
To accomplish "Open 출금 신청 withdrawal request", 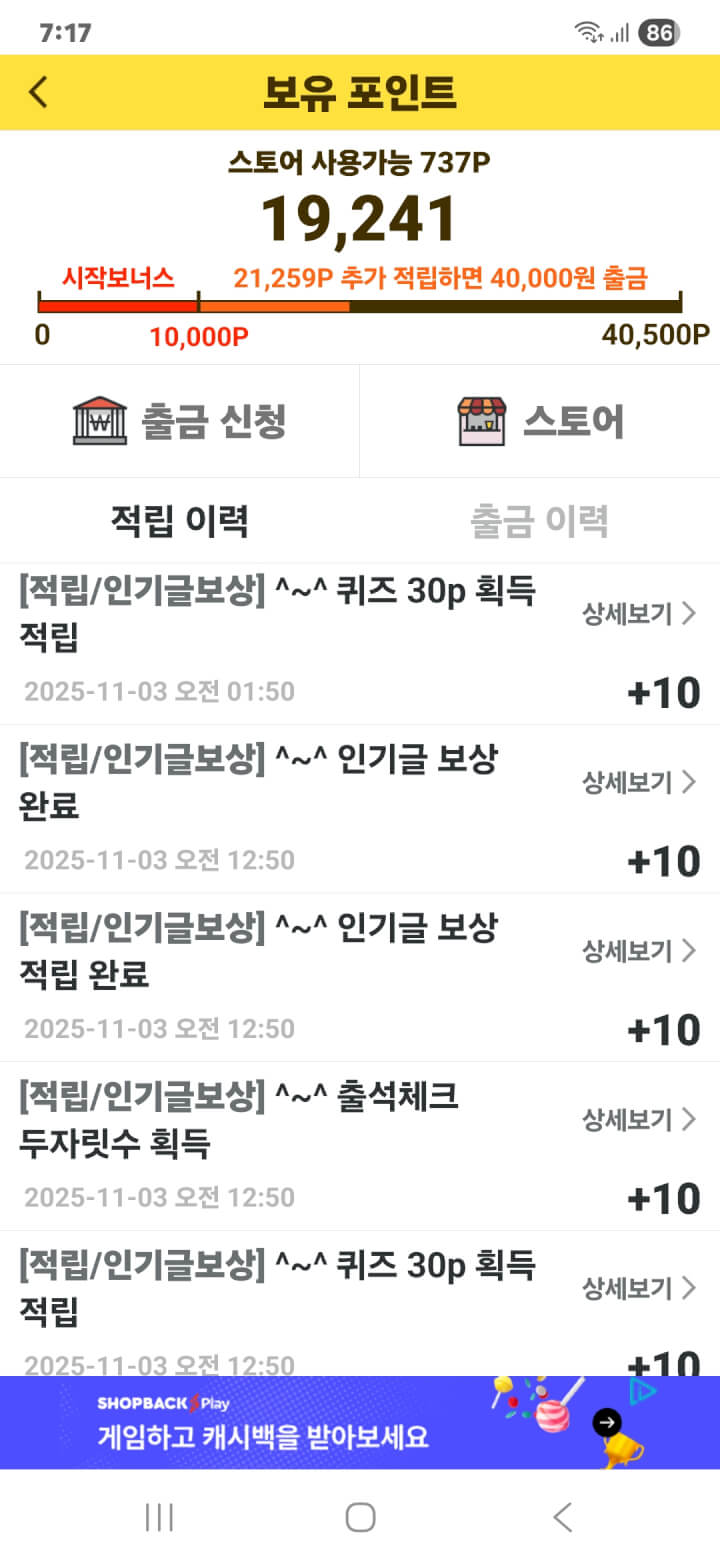I will (180, 421).
